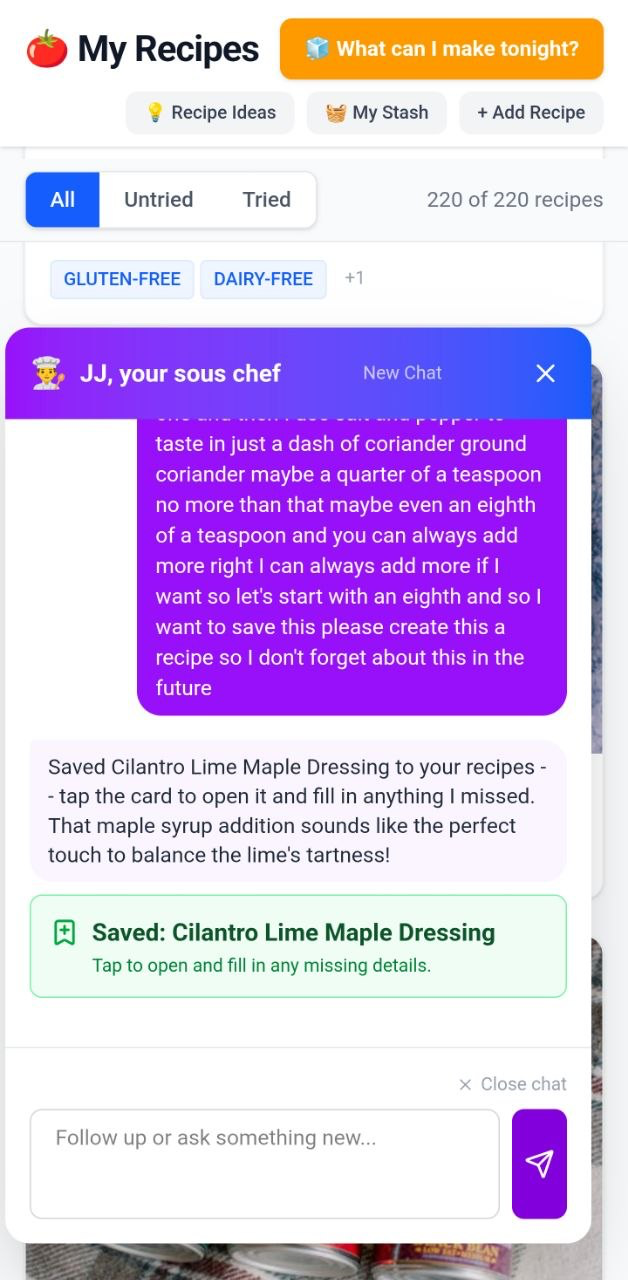The height and width of the screenshot is (1280, 628).
Task: Select the All filter tab
Action: pyautogui.click(x=62, y=200)
